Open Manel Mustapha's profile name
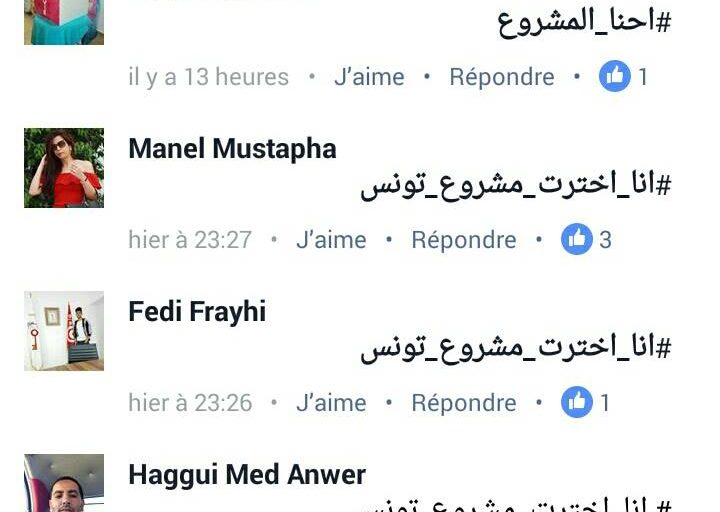Image resolution: width=720 pixels, height=512 pixels. coord(232,149)
